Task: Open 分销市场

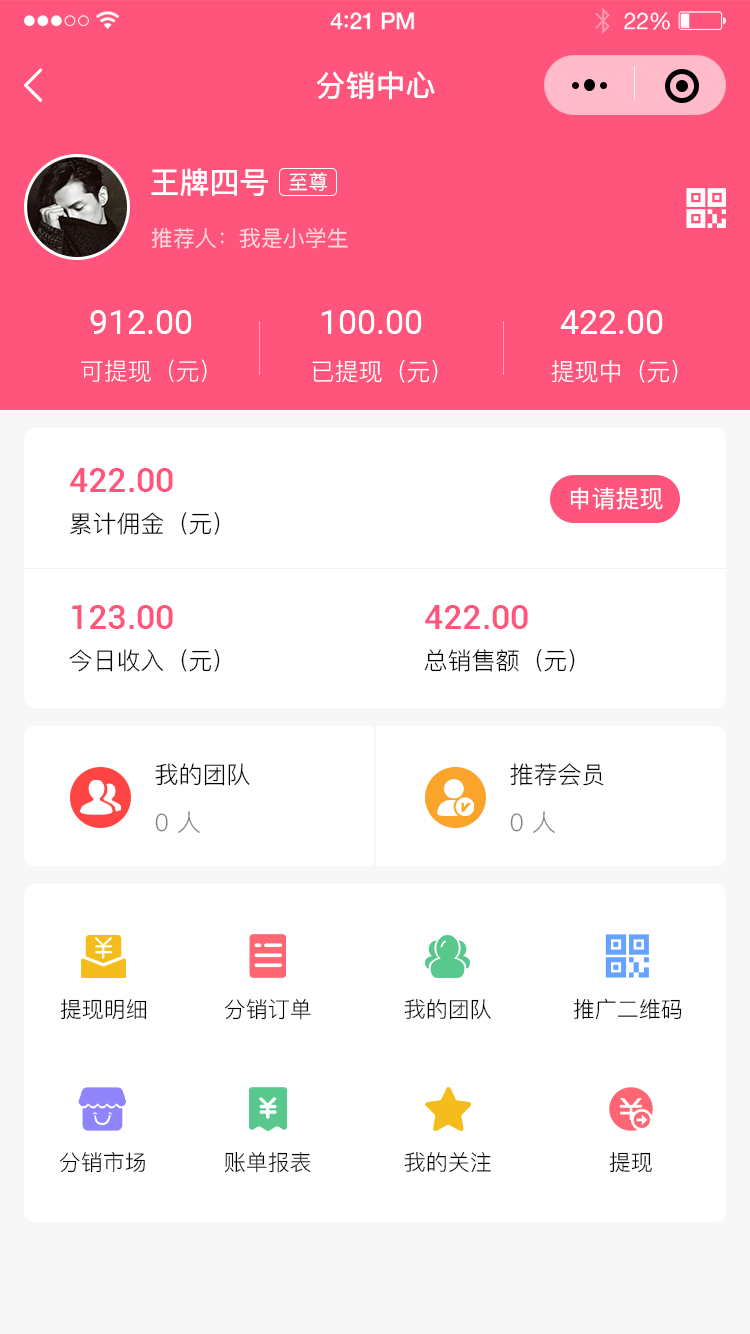Action: 103,1130
